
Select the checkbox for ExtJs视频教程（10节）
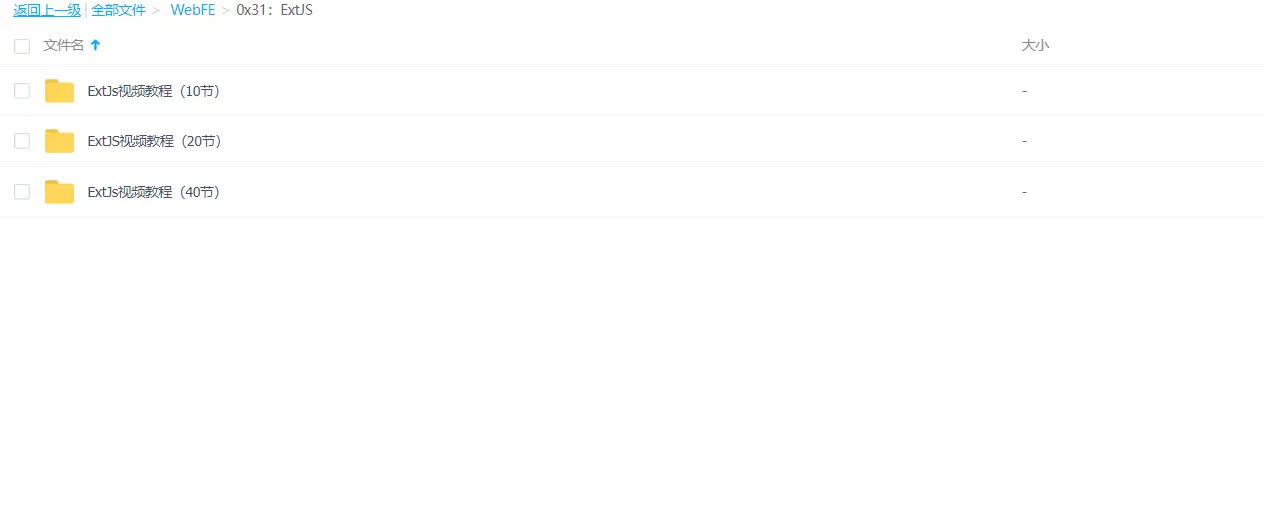tap(22, 91)
